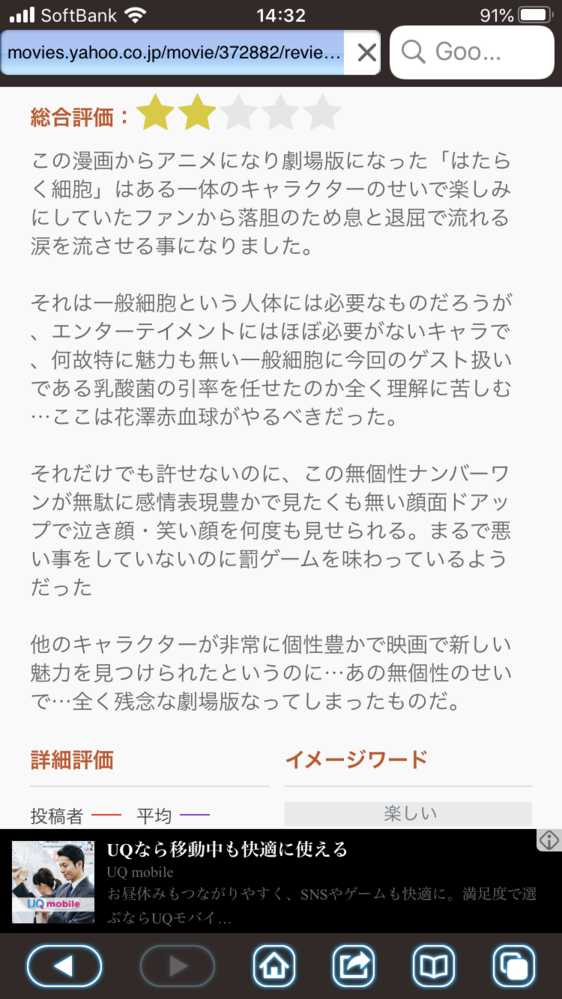Open the bookmarks book icon
Viewport: 562px width, 999px height.
(433, 966)
